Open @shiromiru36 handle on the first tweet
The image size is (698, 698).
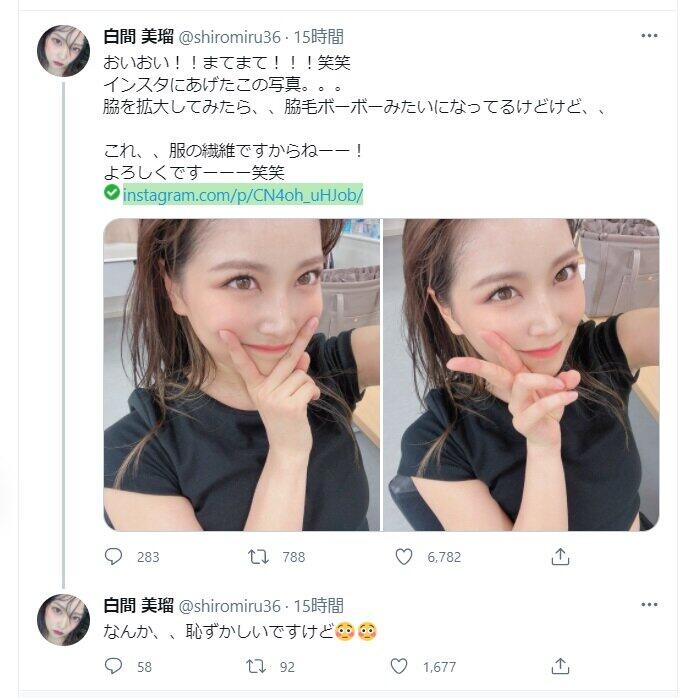229,37
